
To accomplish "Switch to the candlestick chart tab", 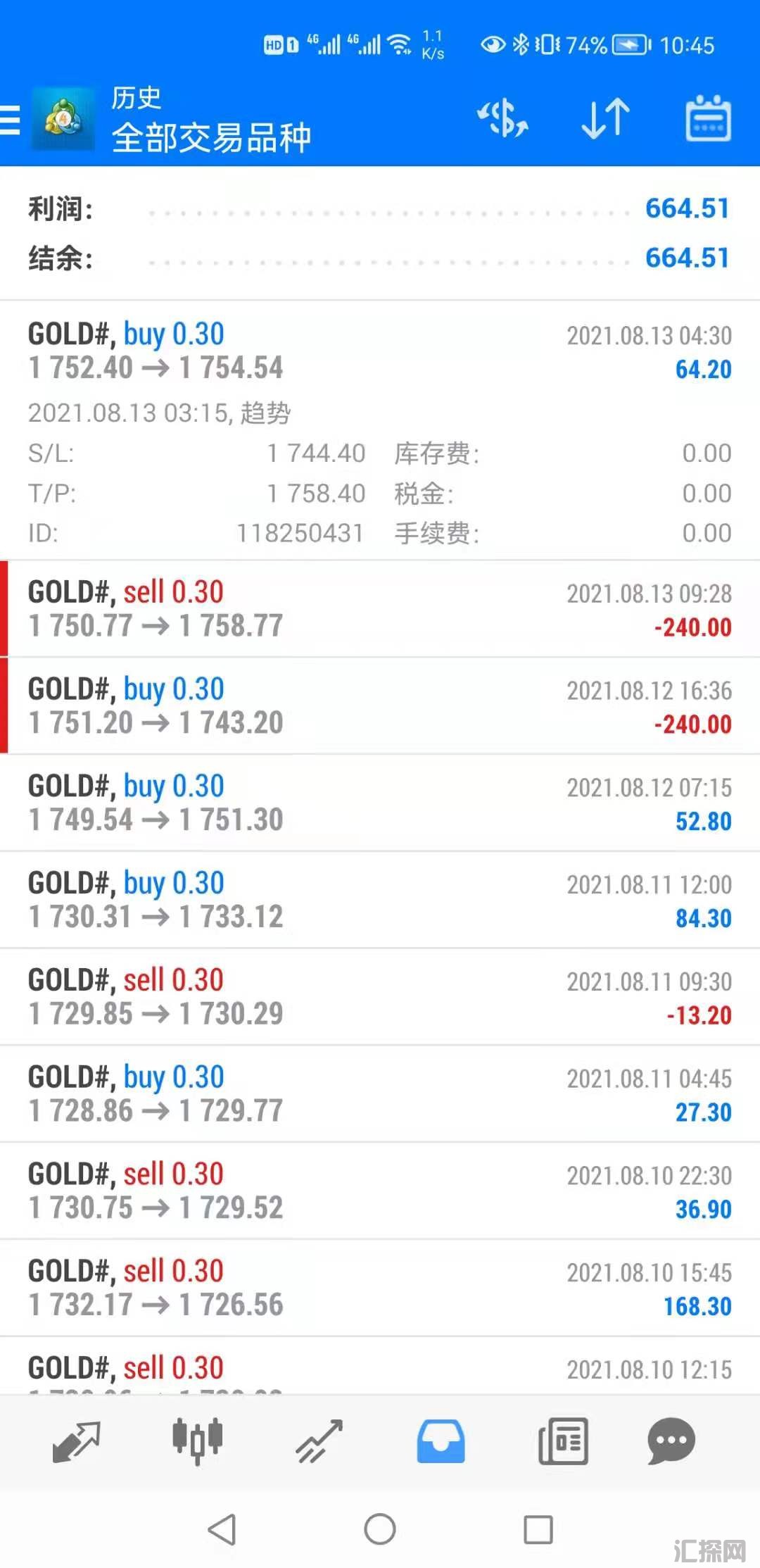I will point(198,1441).
